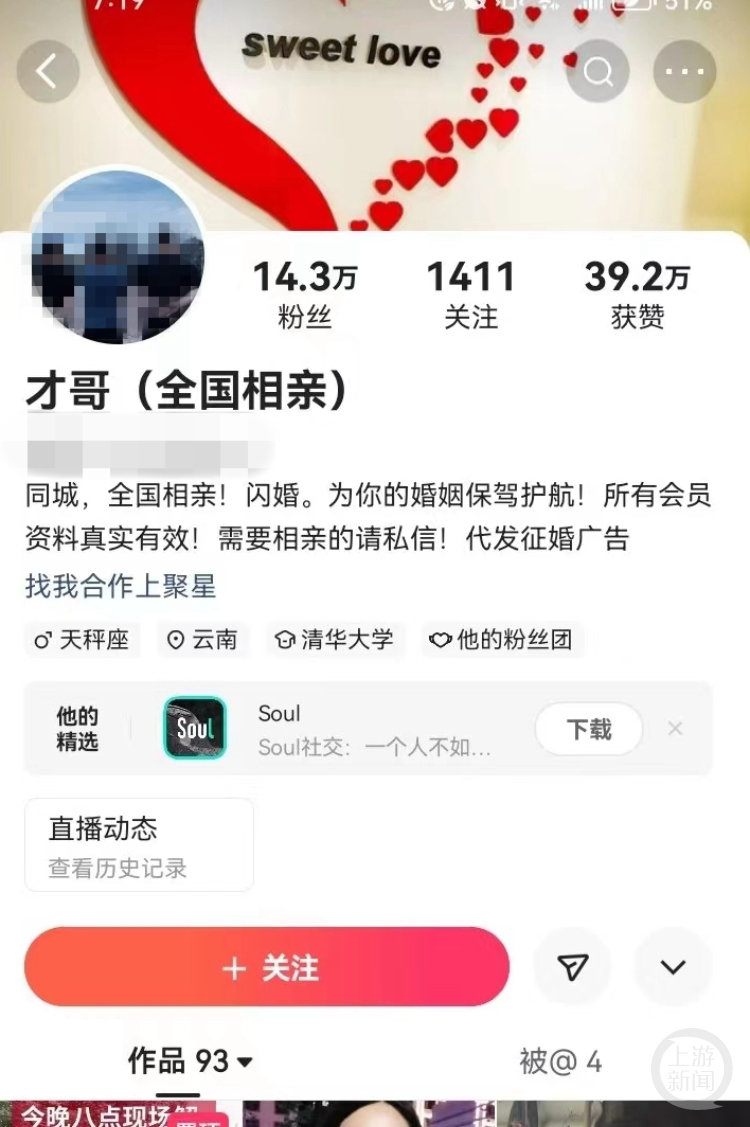Expand the chevron next to share

tap(672, 966)
